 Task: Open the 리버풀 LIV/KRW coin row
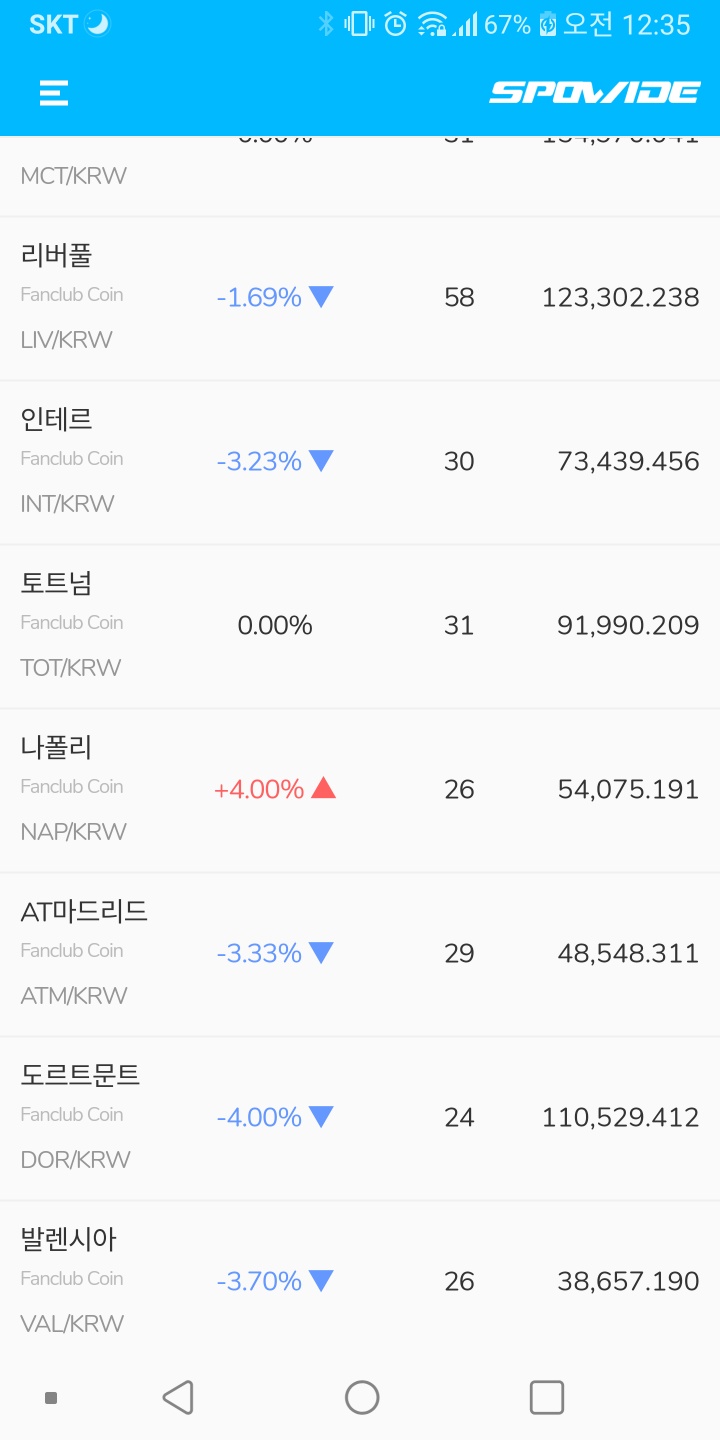[x=360, y=298]
